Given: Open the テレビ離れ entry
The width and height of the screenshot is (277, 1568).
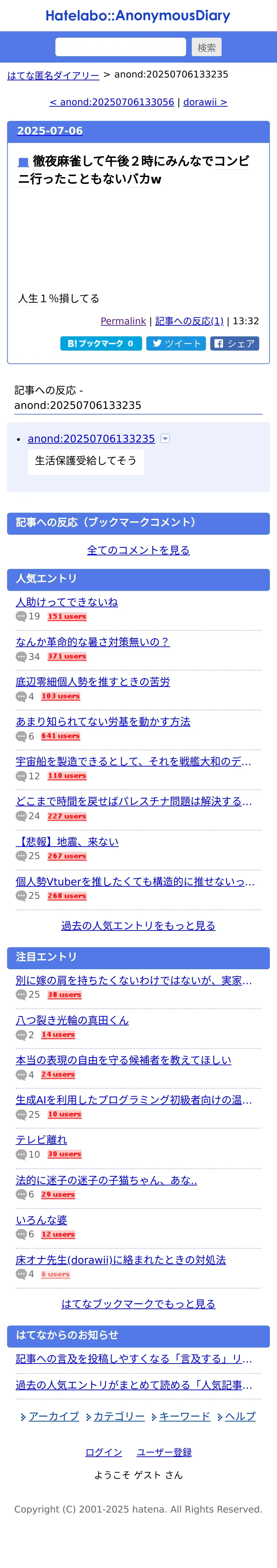Looking at the screenshot, I should click(x=41, y=1139).
